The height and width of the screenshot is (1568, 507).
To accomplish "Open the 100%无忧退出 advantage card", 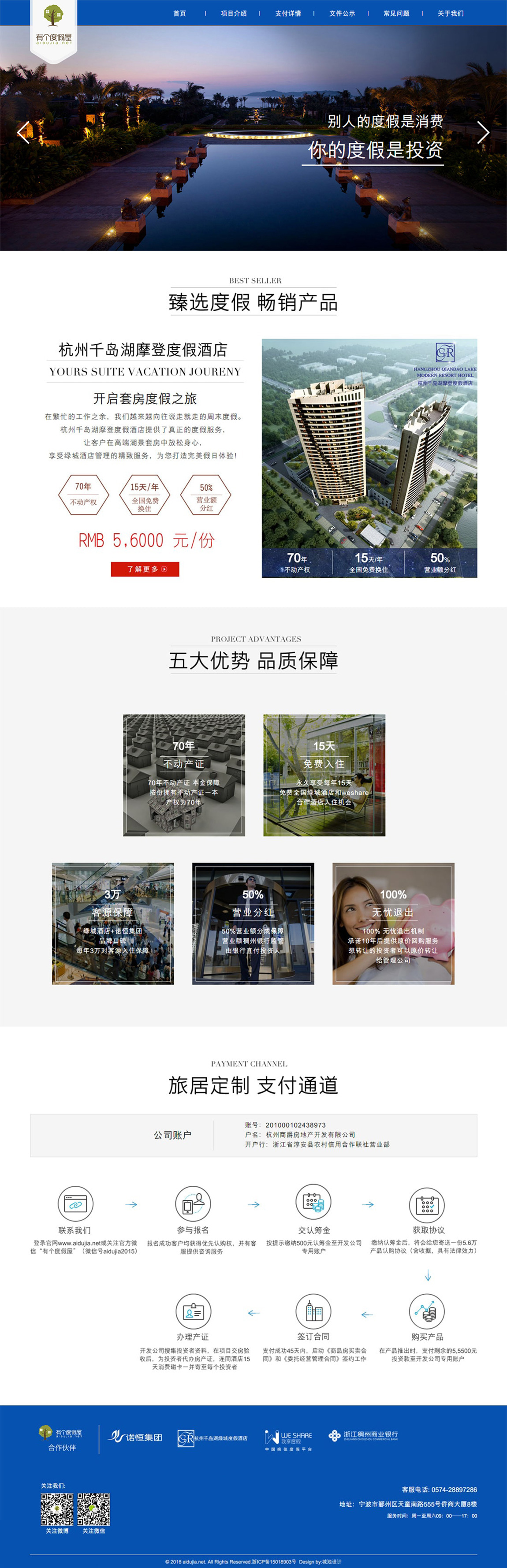I will coord(393,923).
